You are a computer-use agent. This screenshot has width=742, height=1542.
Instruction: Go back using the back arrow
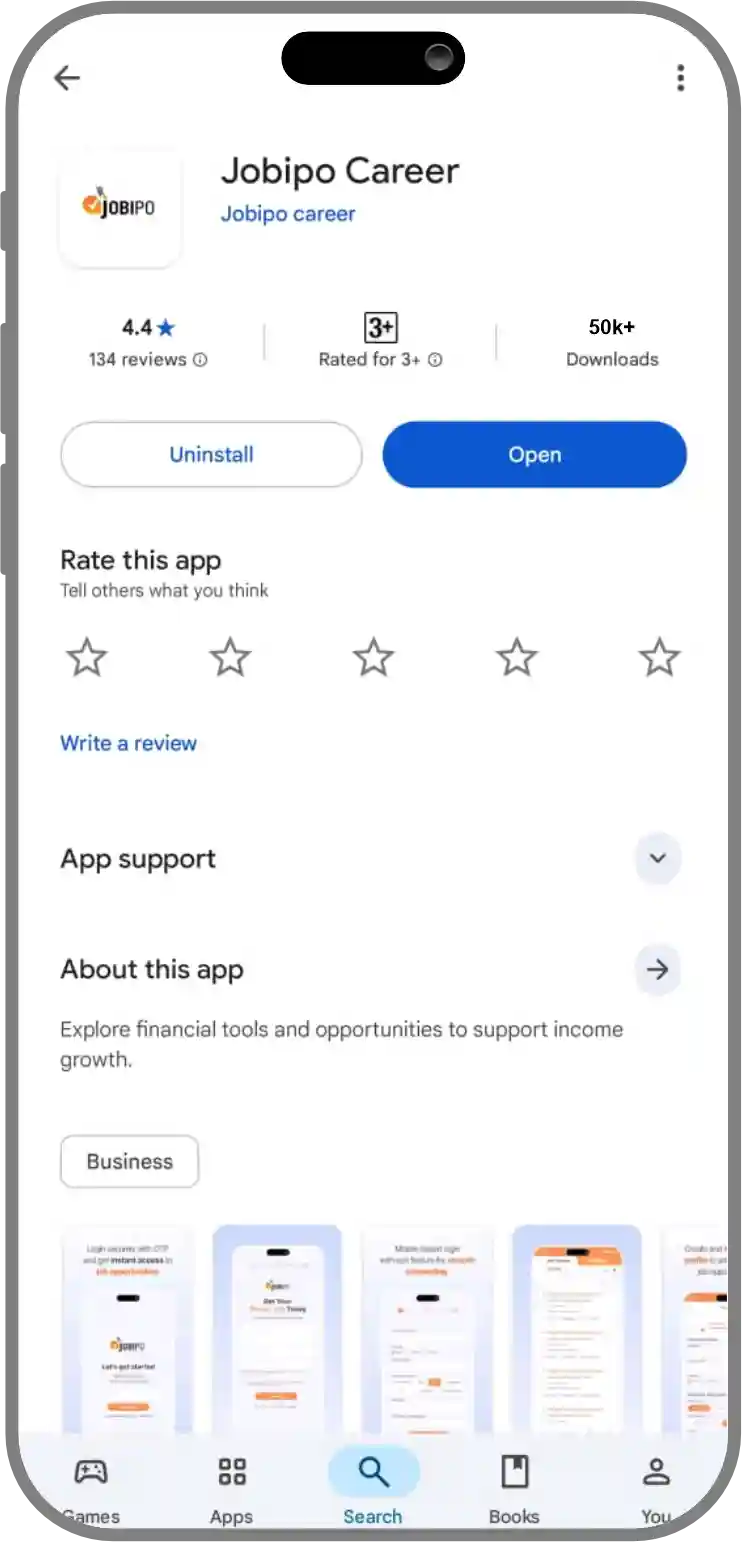(67, 77)
